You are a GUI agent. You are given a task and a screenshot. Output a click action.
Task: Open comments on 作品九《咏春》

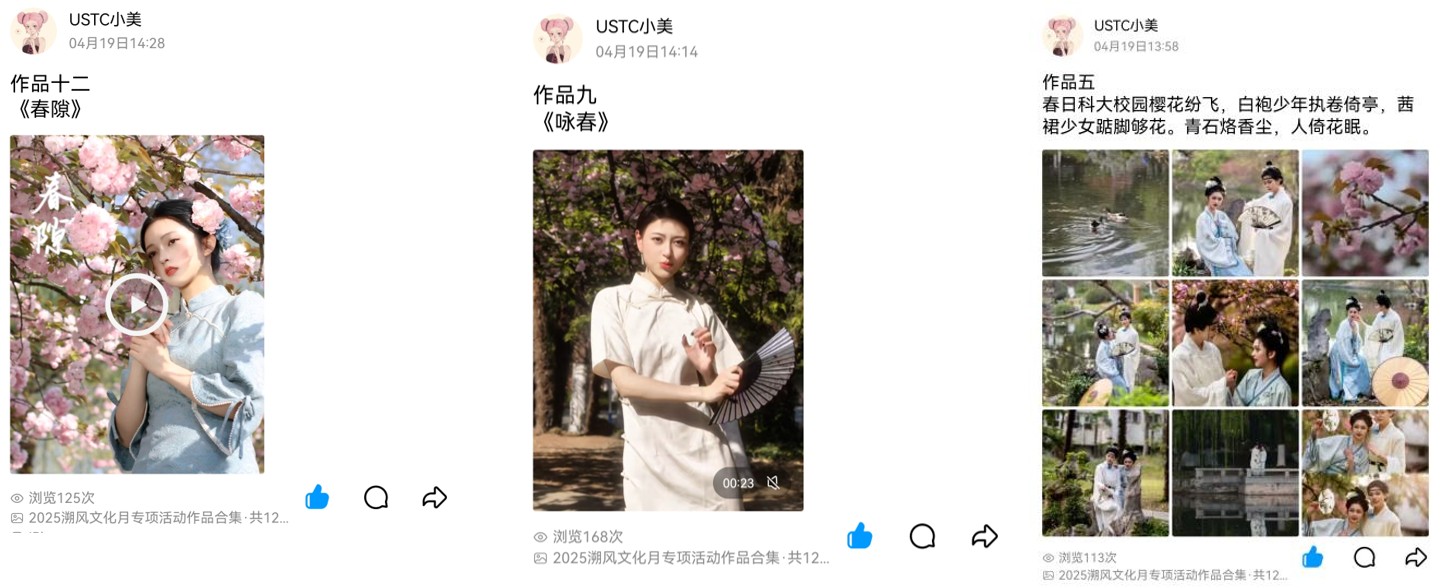(x=922, y=536)
